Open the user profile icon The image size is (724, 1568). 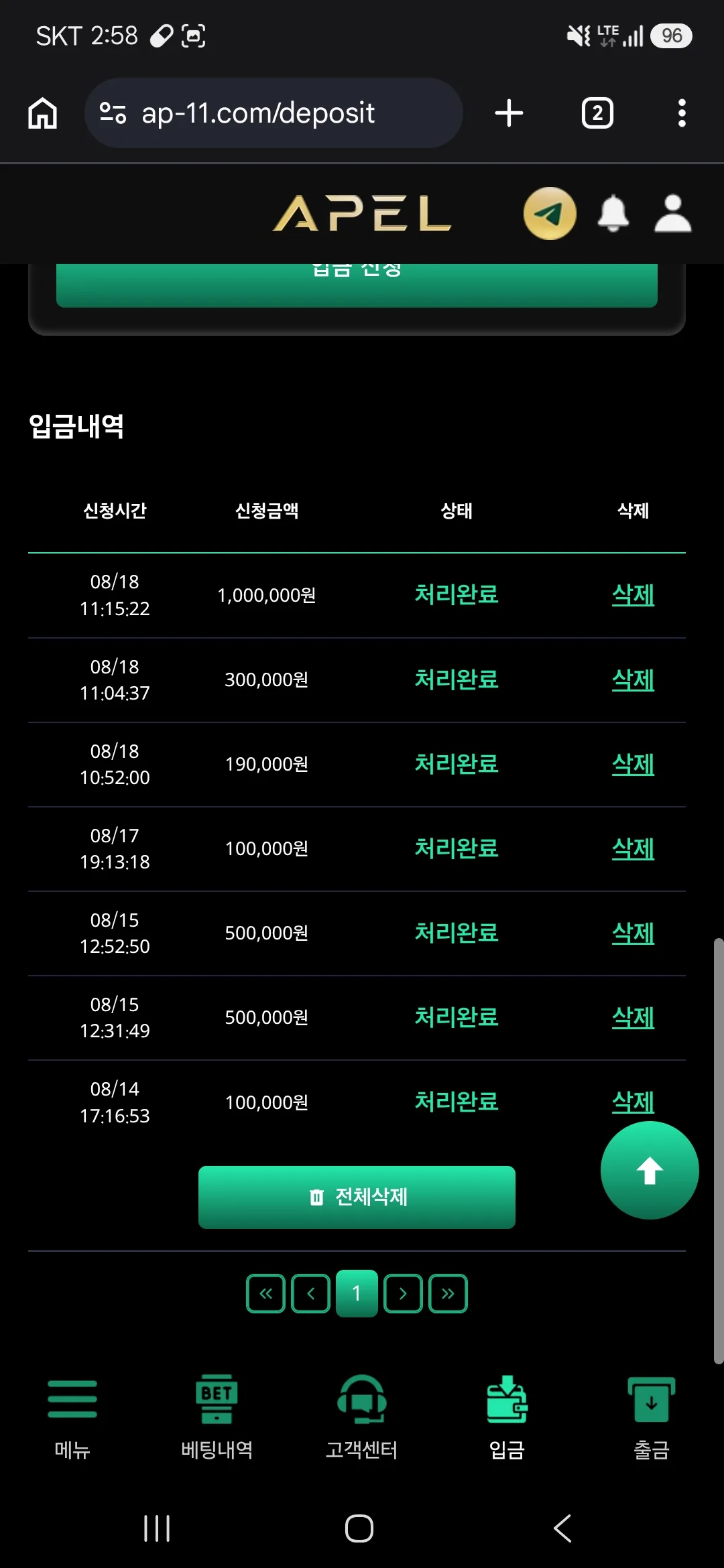pyautogui.click(x=672, y=214)
